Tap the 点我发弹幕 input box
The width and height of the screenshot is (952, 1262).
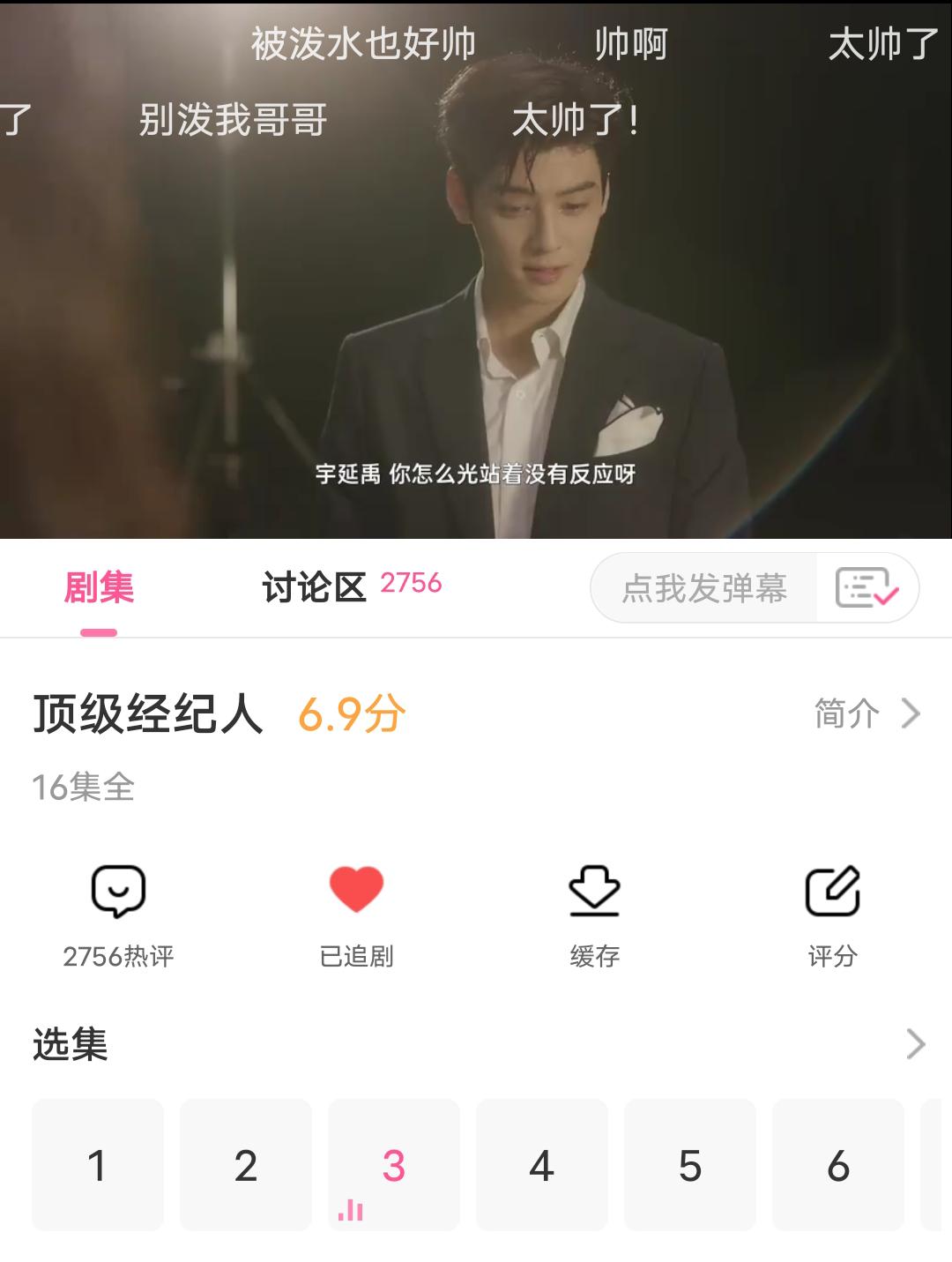click(703, 588)
